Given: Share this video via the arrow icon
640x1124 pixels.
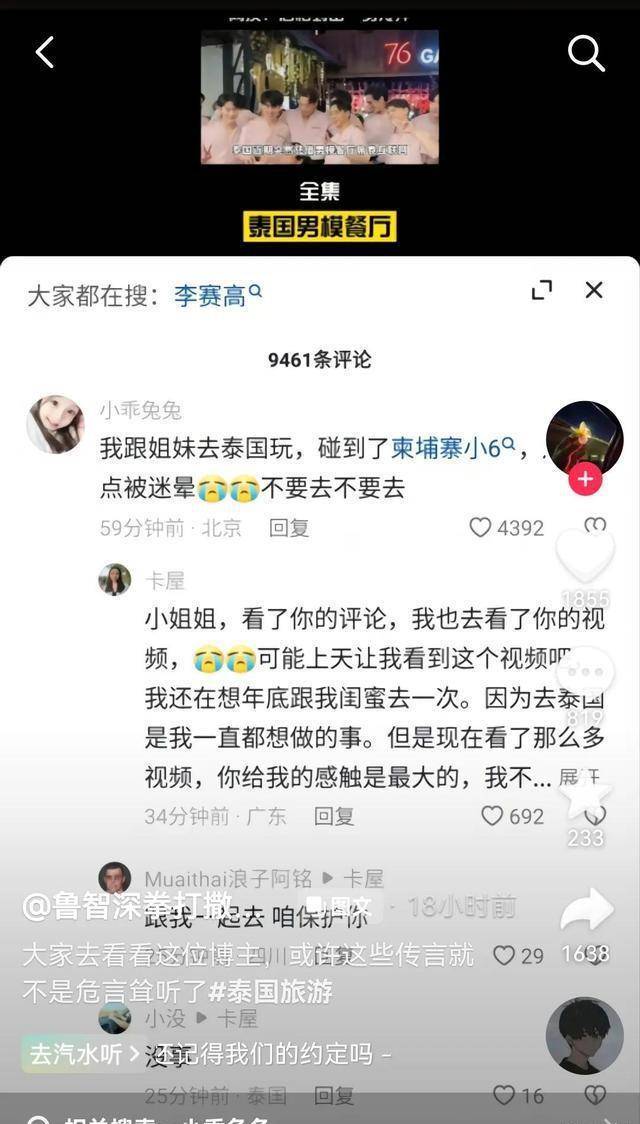Looking at the screenshot, I should pyautogui.click(x=585, y=912).
